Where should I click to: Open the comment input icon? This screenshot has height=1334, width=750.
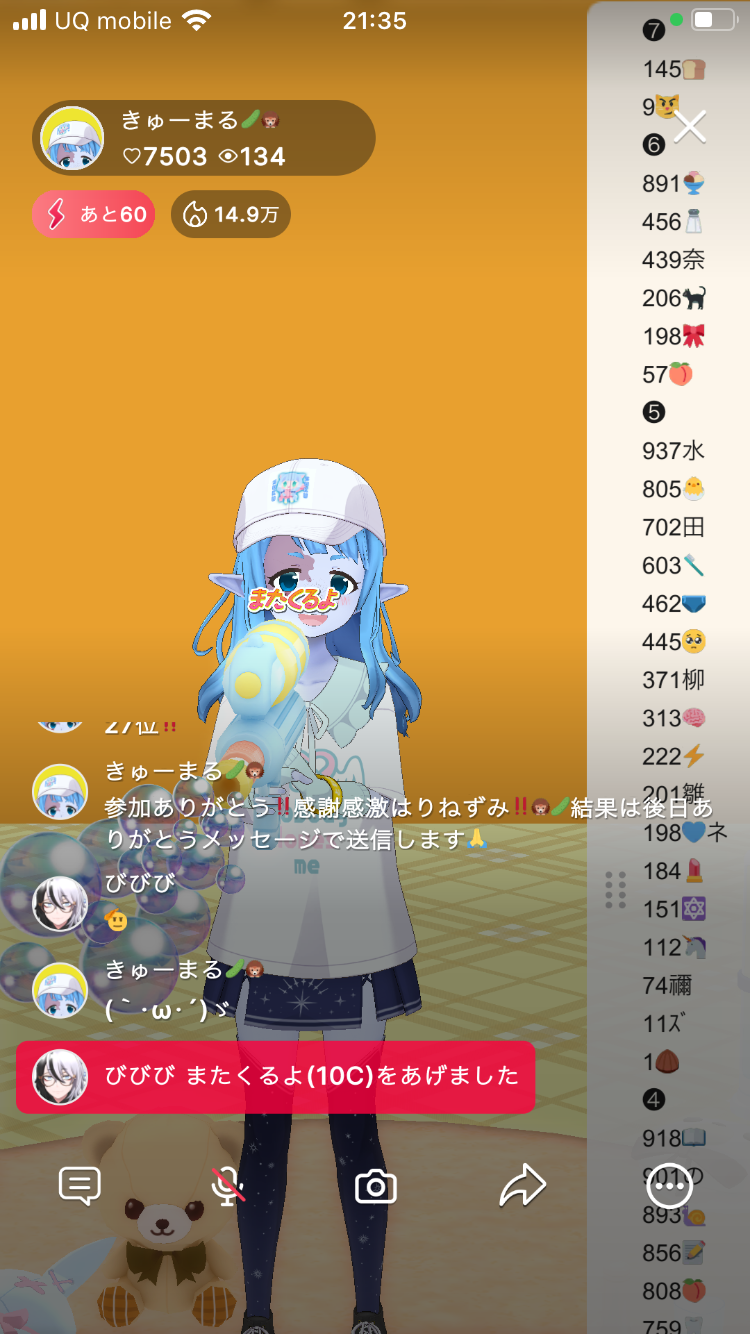point(80,1186)
